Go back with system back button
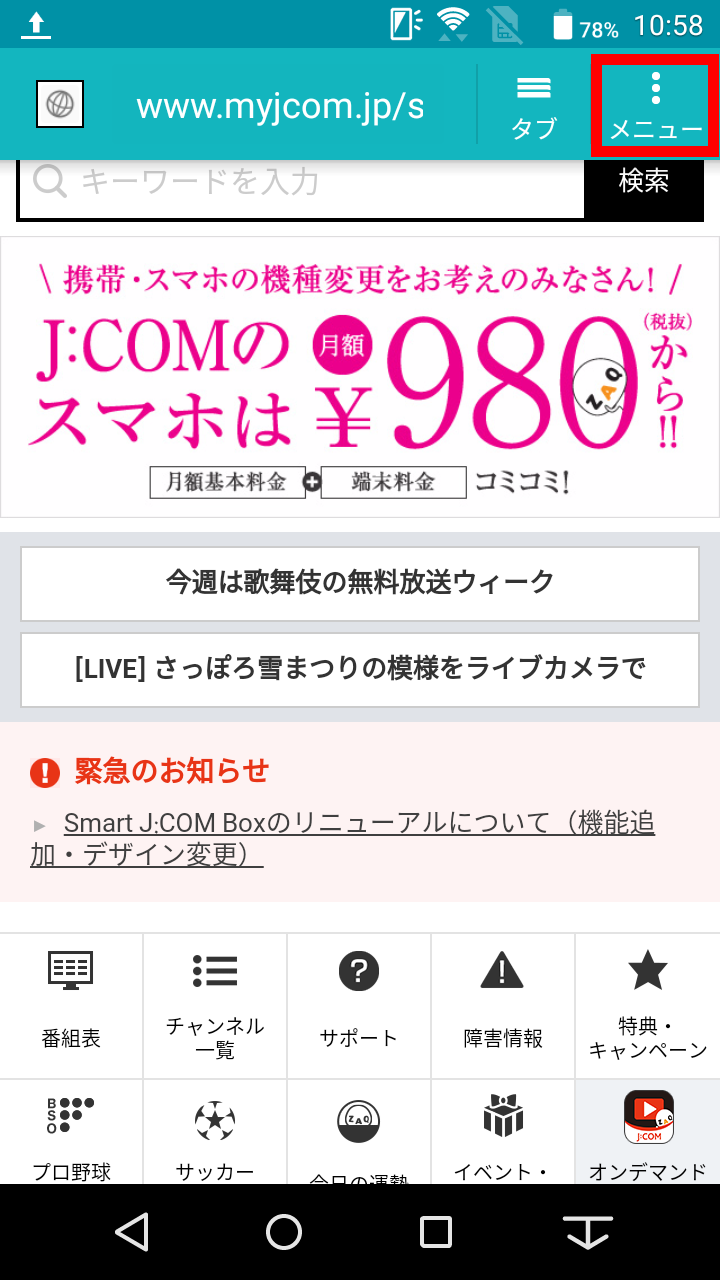This screenshot has height=1280, width=720. (x=132, y=1232)
